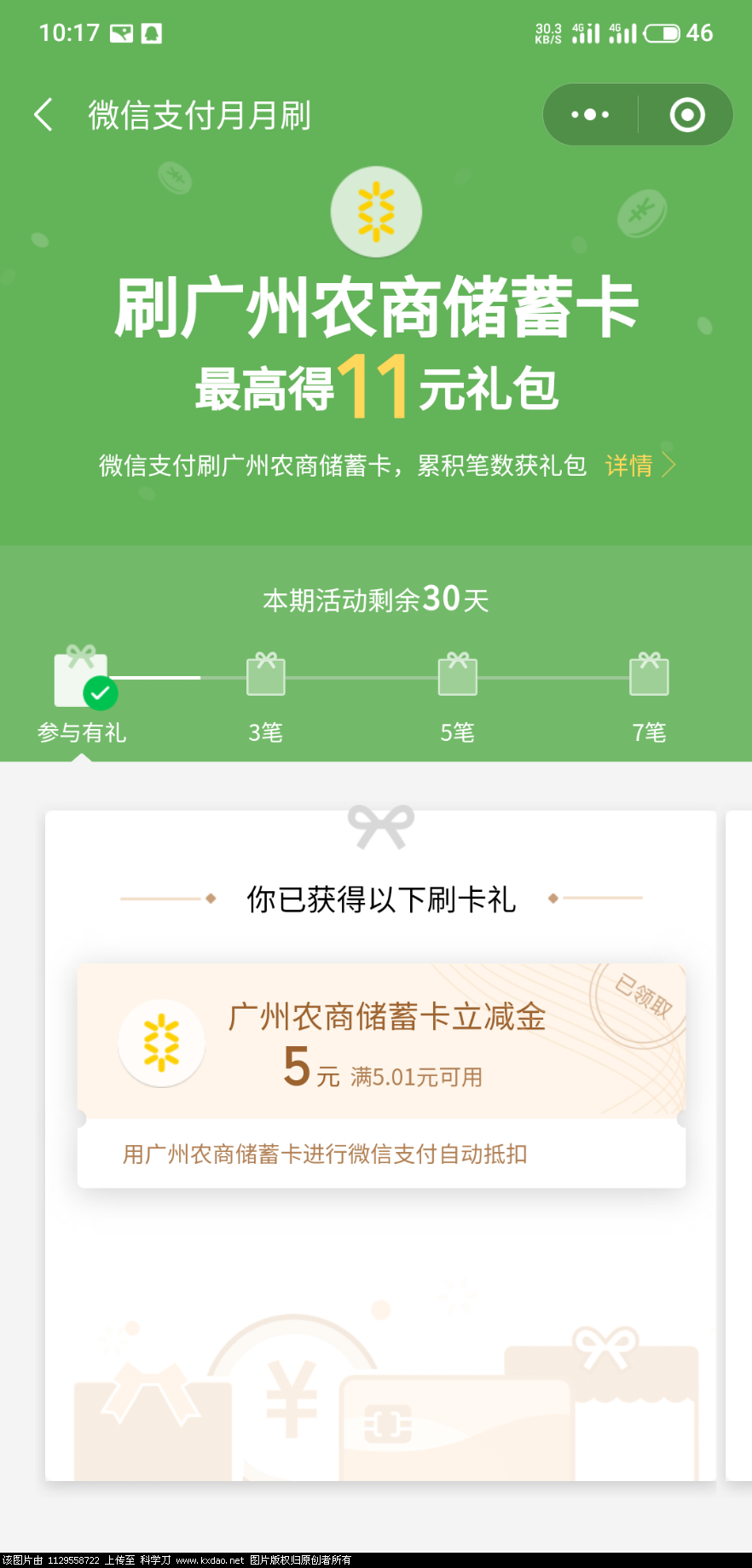Tap the battery indicator in the status bar
Screen dimensions: 752x1568
point(662,32)
